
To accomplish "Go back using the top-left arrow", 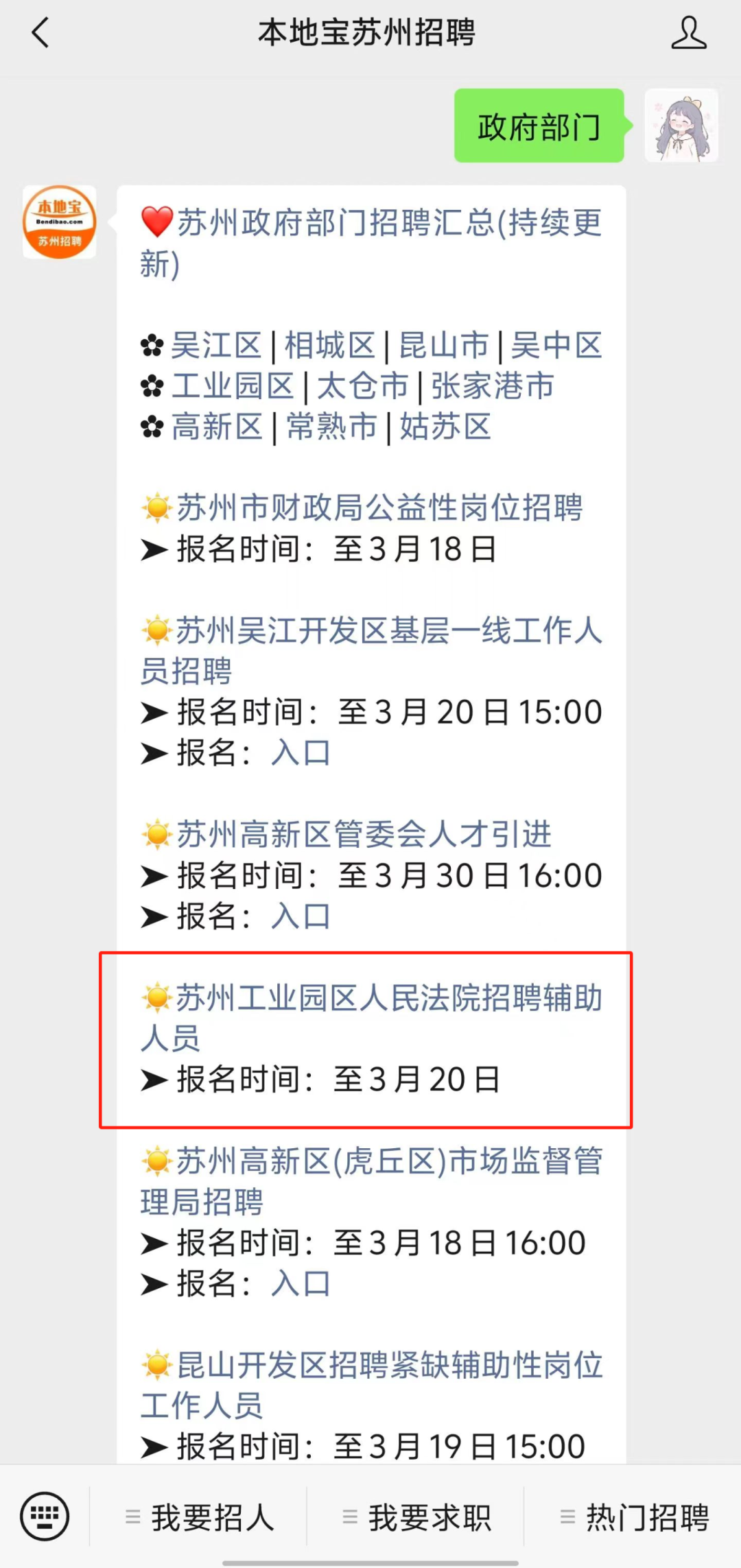I will 40,32.
